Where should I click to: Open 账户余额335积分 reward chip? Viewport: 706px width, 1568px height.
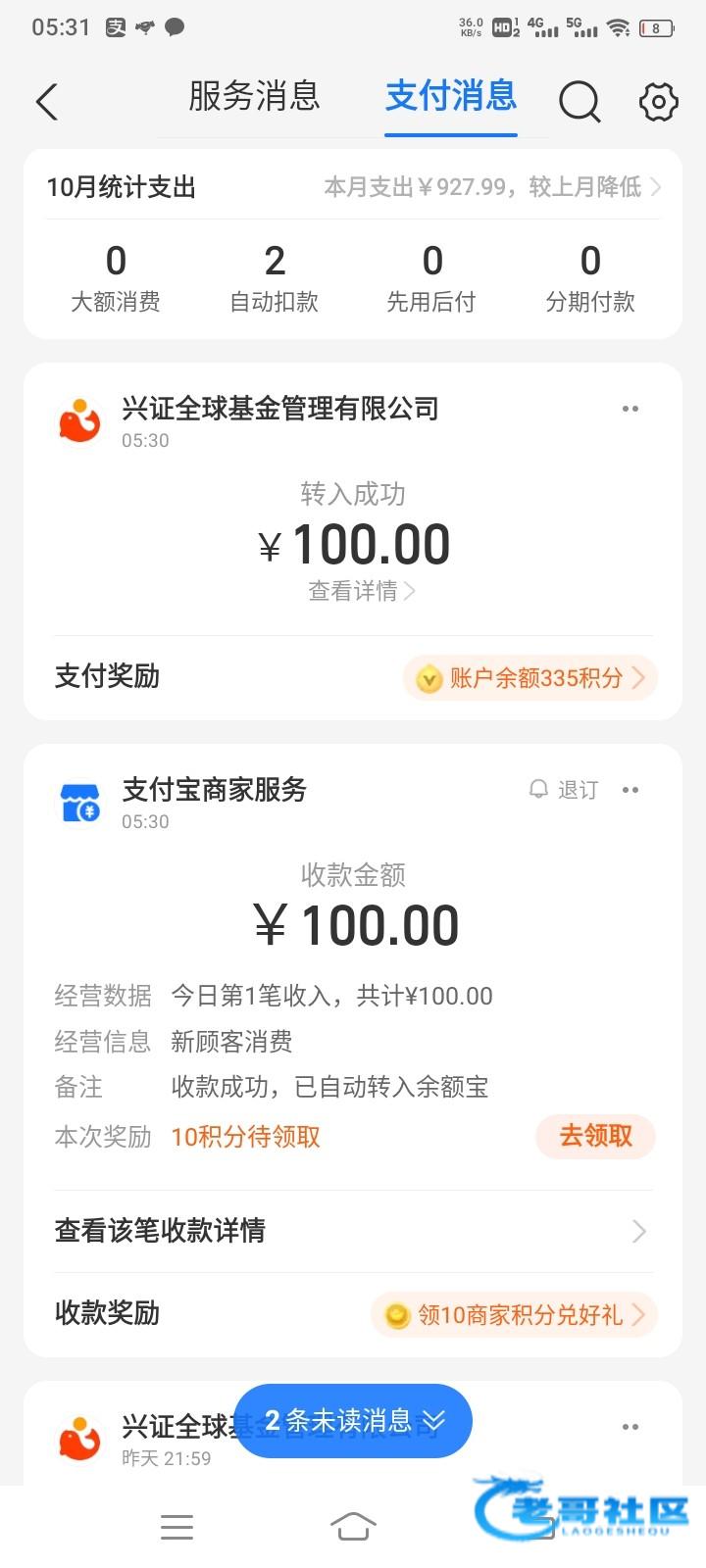click(529, 677)
